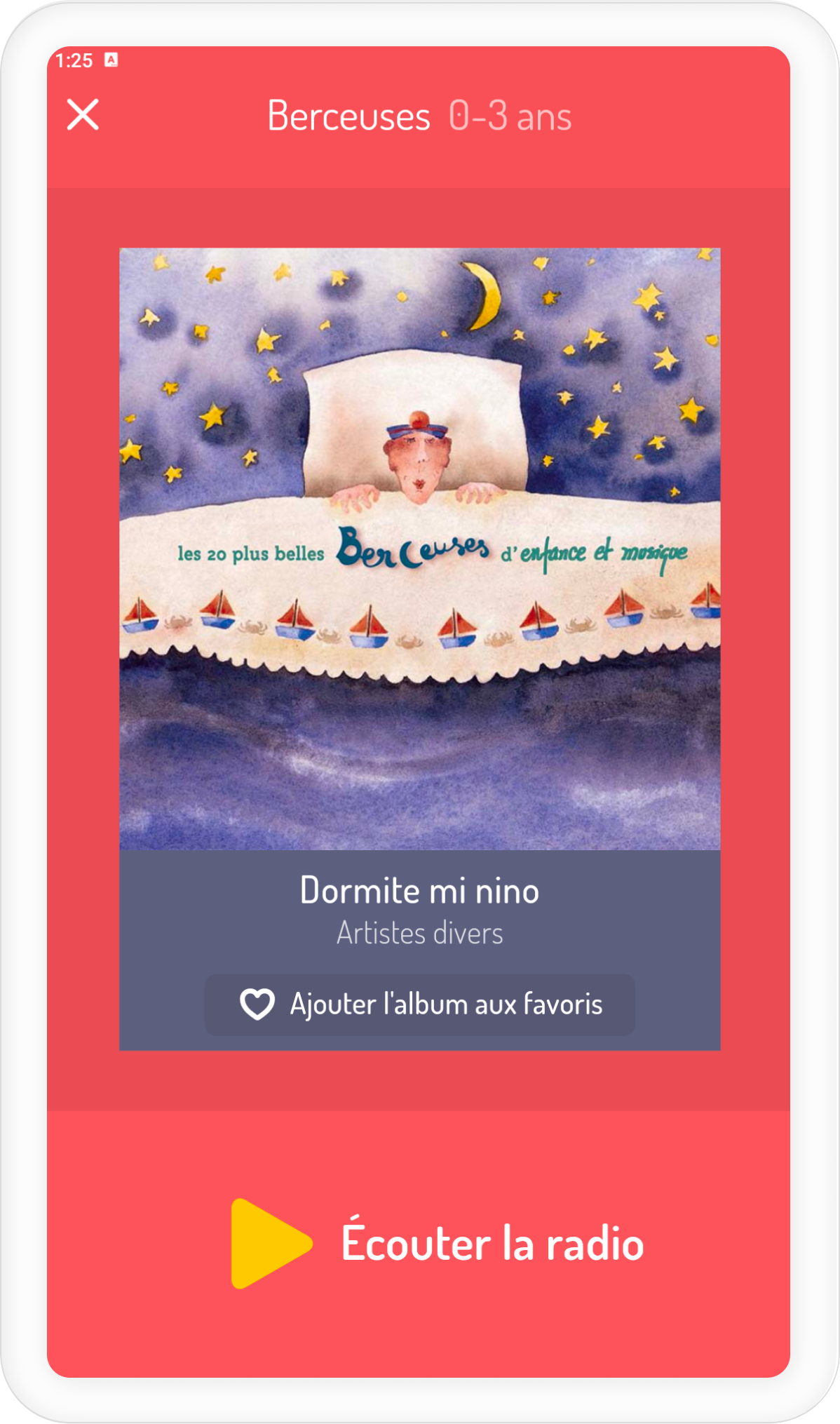Viewport: 840px width, 1424px height.
Task: Start listening to the radio
Action: click(x=438, y=1243)
